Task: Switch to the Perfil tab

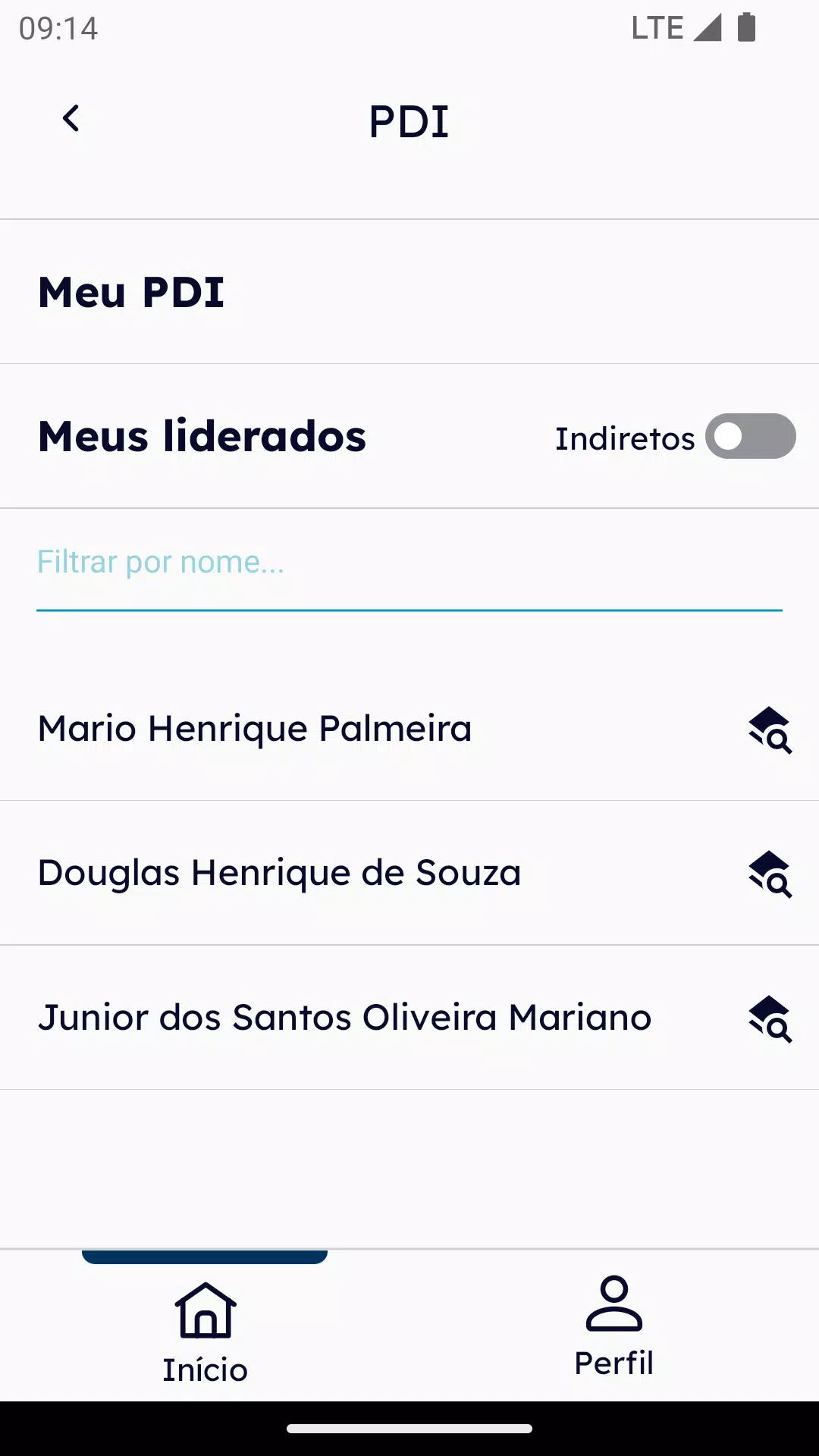Action: coord(614,1327)
